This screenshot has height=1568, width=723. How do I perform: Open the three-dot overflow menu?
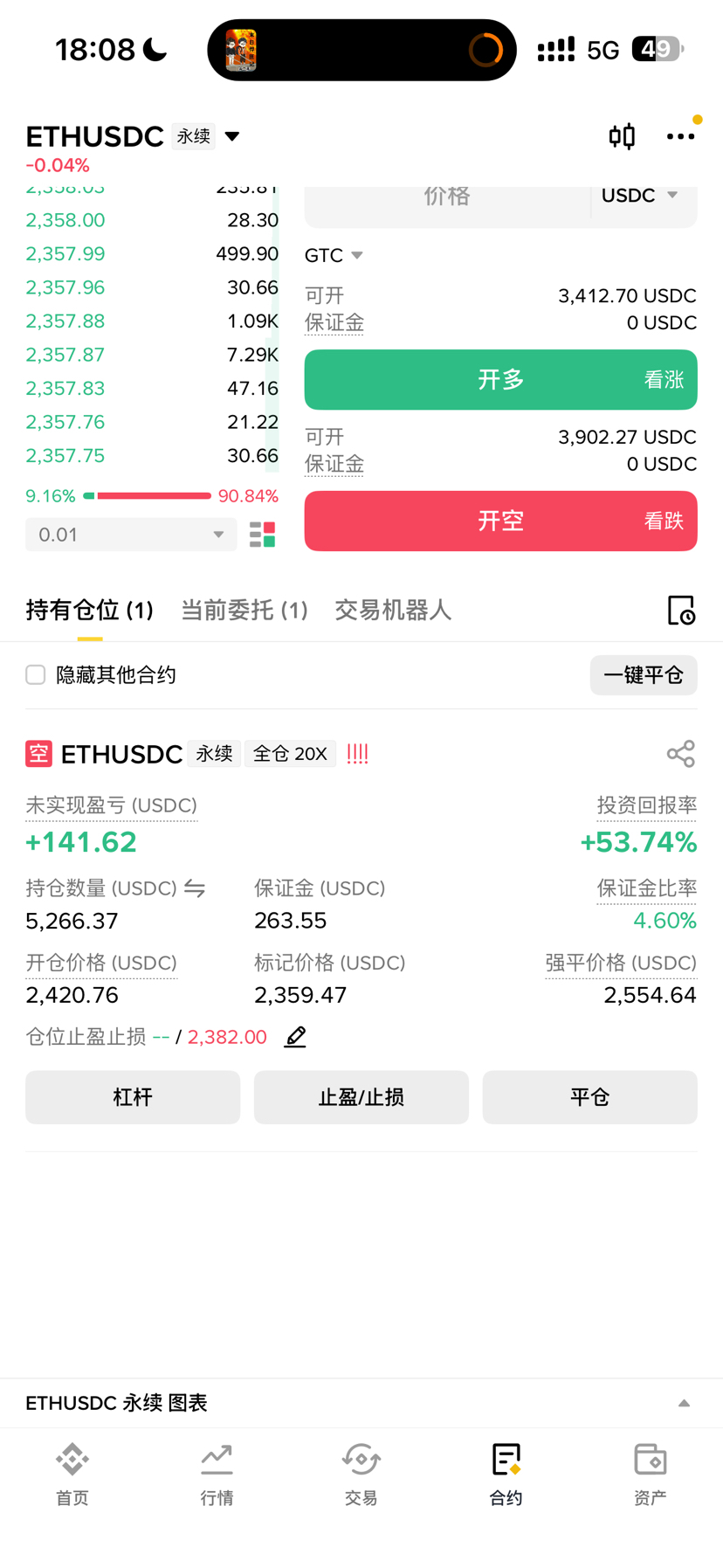click(x=680, y=136)
